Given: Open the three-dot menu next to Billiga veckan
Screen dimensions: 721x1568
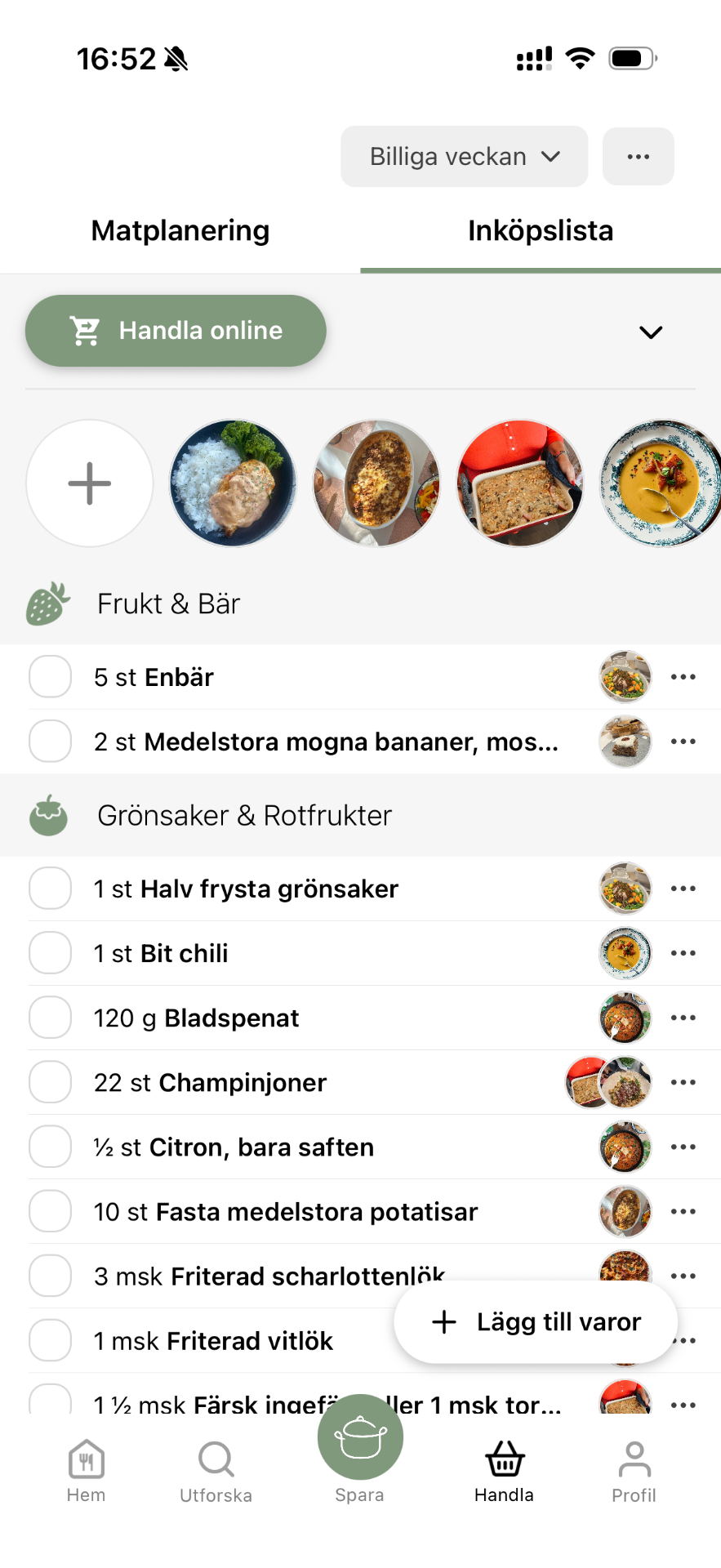Looking at the screenshot, I should 638,156.
